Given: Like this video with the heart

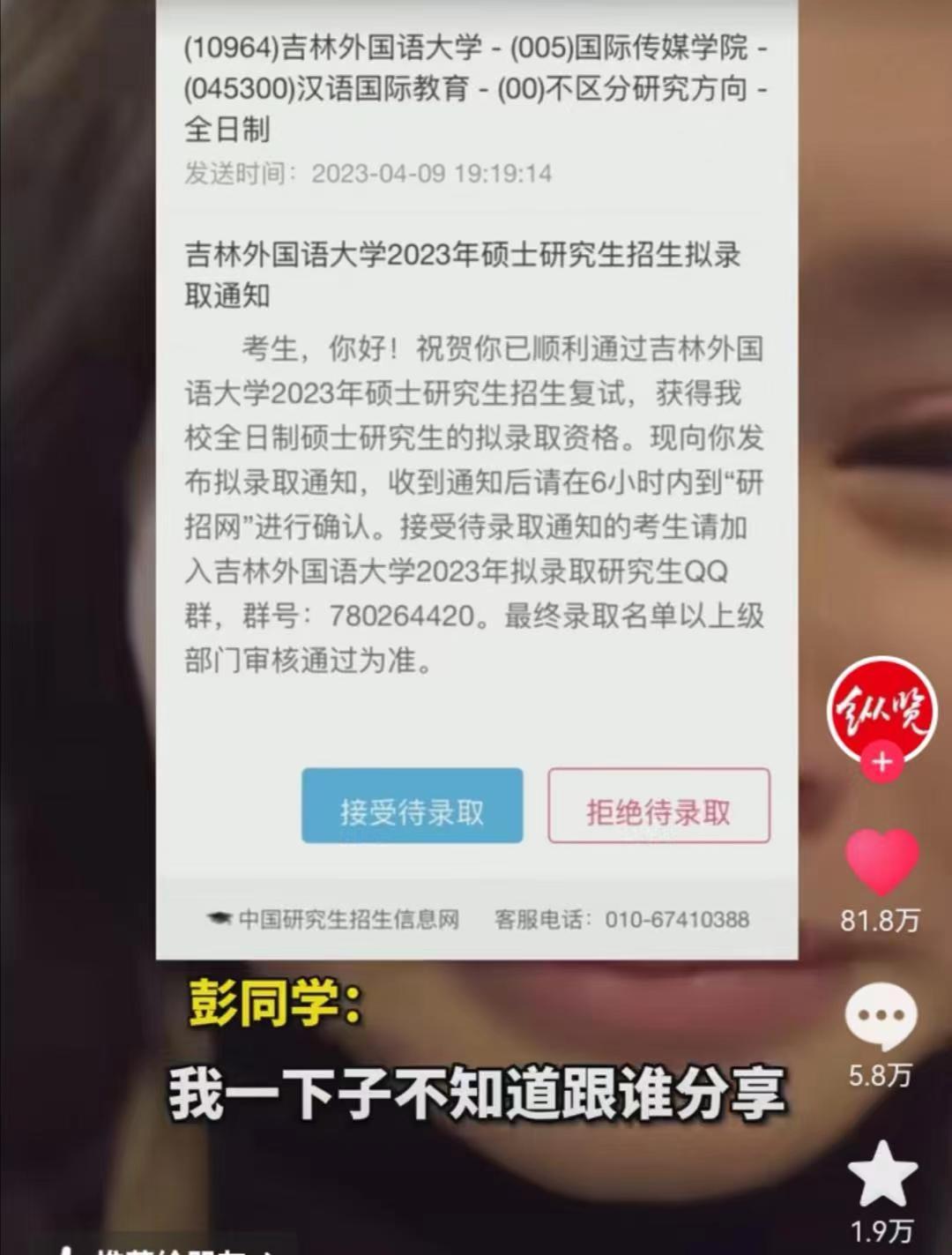Looking at the screenshot, I should click(x=881, y=862).
